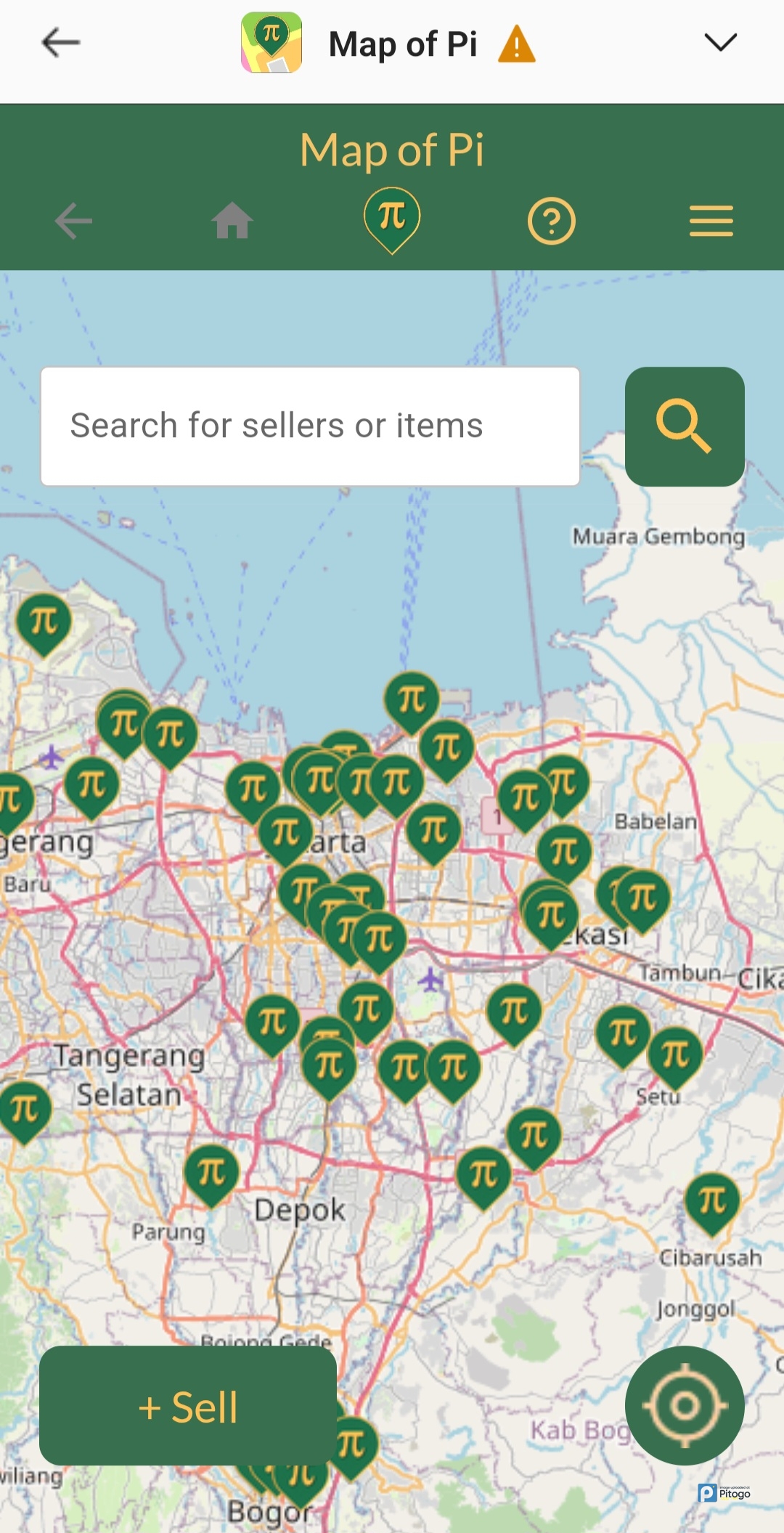Open the orange warning icon
Image resolution: width=784 pixels, height=1533 pixels.
[x=517, y=44]
